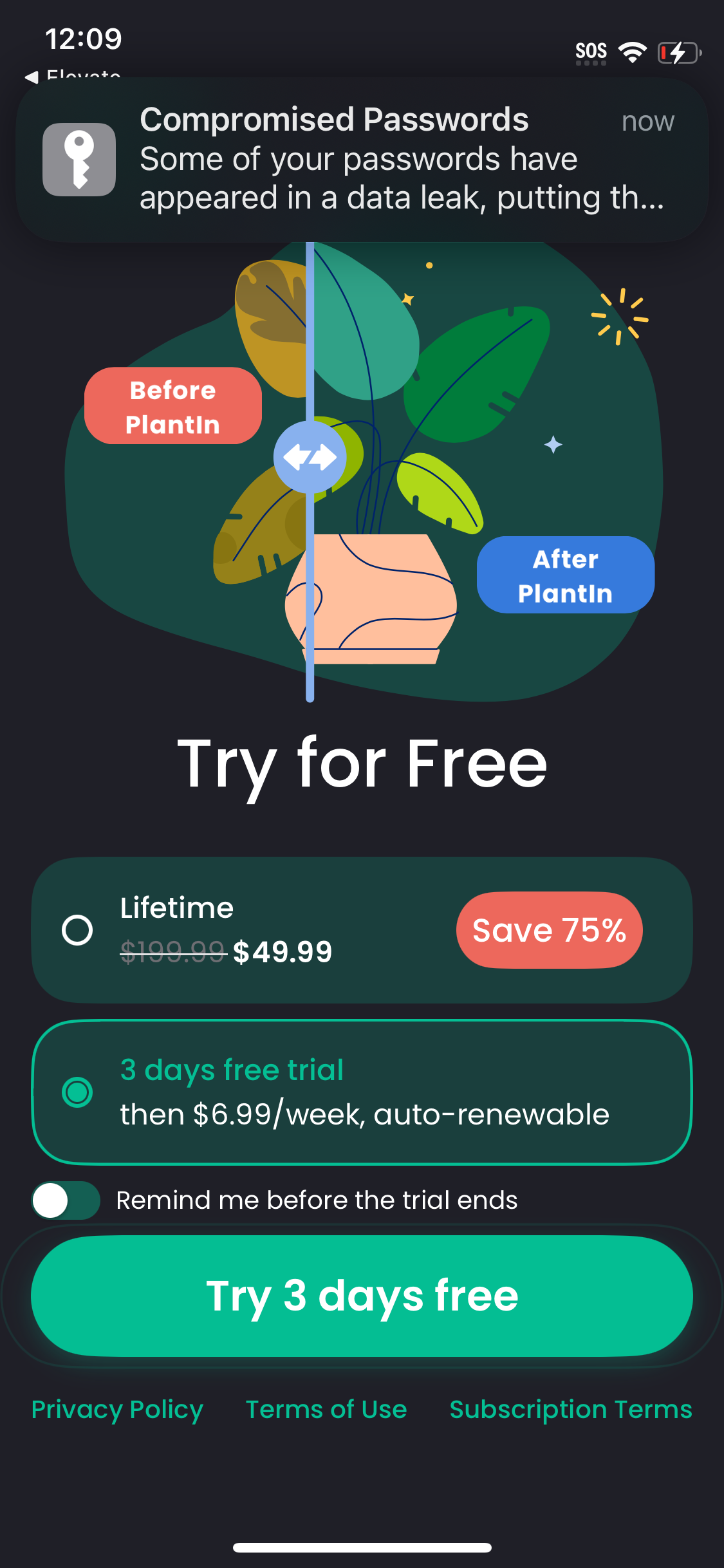Viewport: 724px width, 1568px height.
Task: Open the Subscription Terms
Action: click(571, 1409)
